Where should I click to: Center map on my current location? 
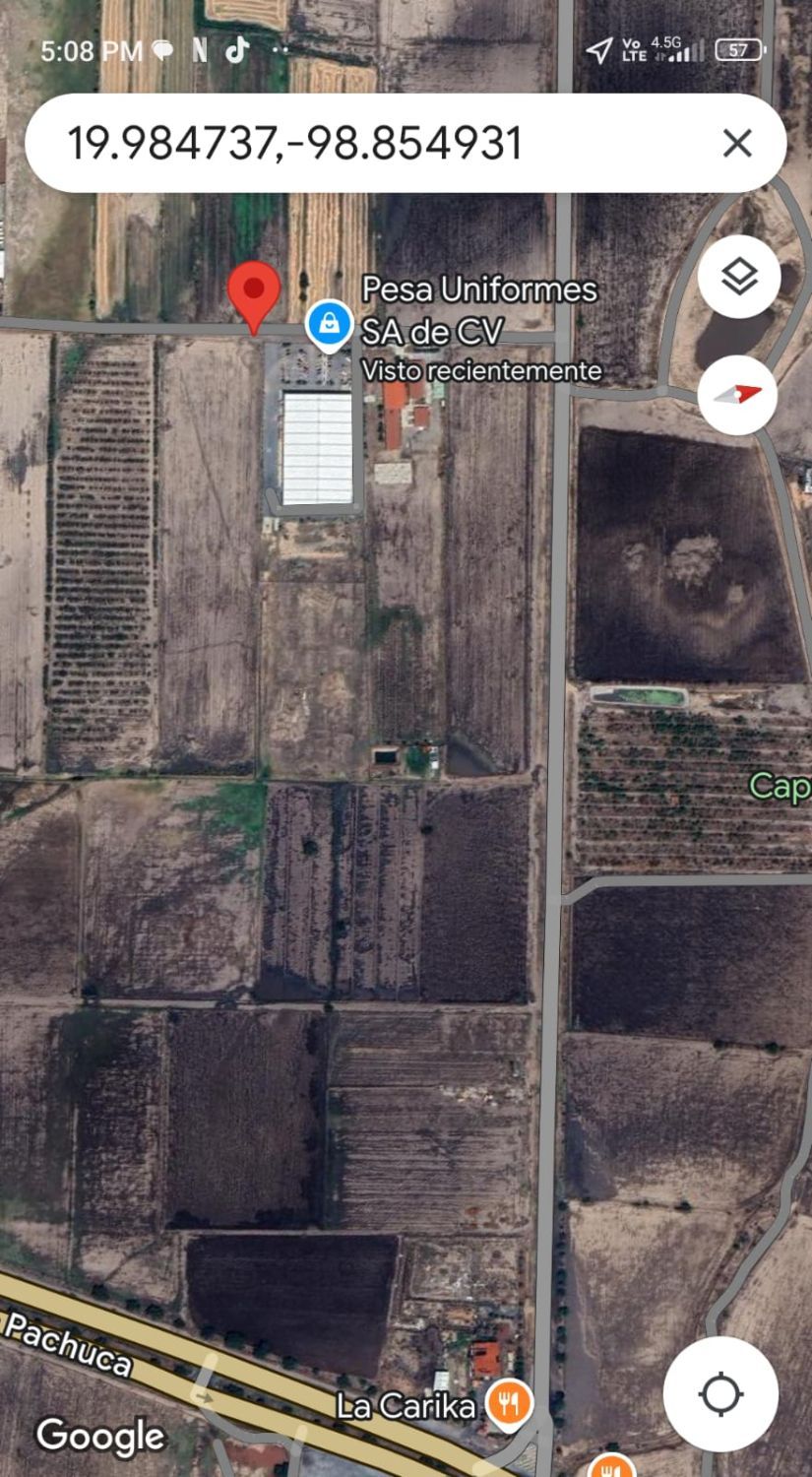coord(720,1393)
